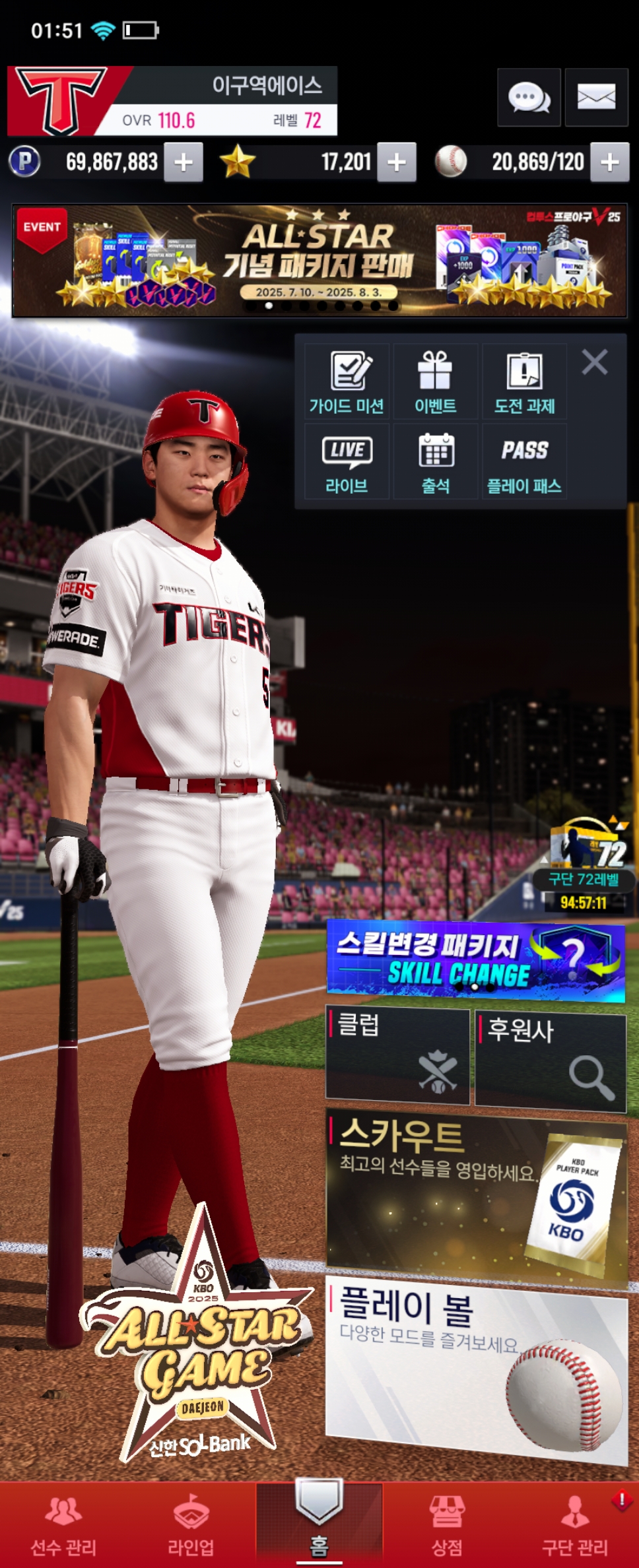This screenshot has width=639, height=1568.
Task: Open 가이드 미션
Action: [x=347, y=383]
